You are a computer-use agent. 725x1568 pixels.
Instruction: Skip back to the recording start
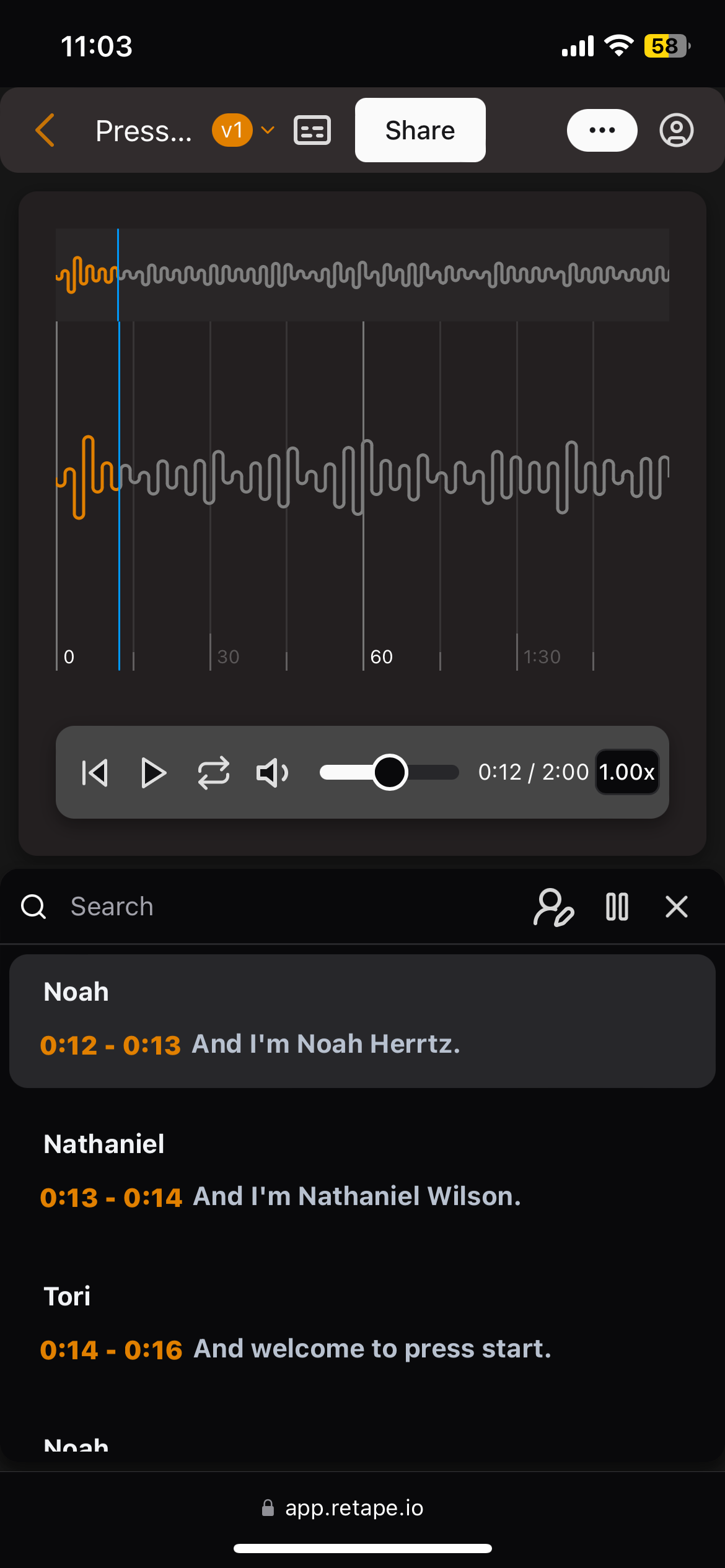(94, 772)
